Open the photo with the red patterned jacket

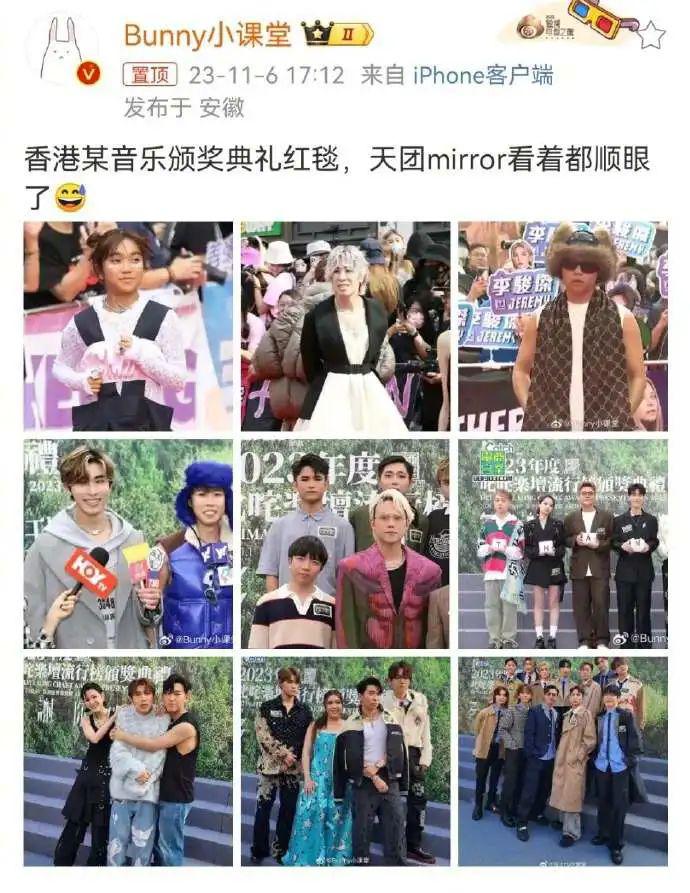coord(345,543)
